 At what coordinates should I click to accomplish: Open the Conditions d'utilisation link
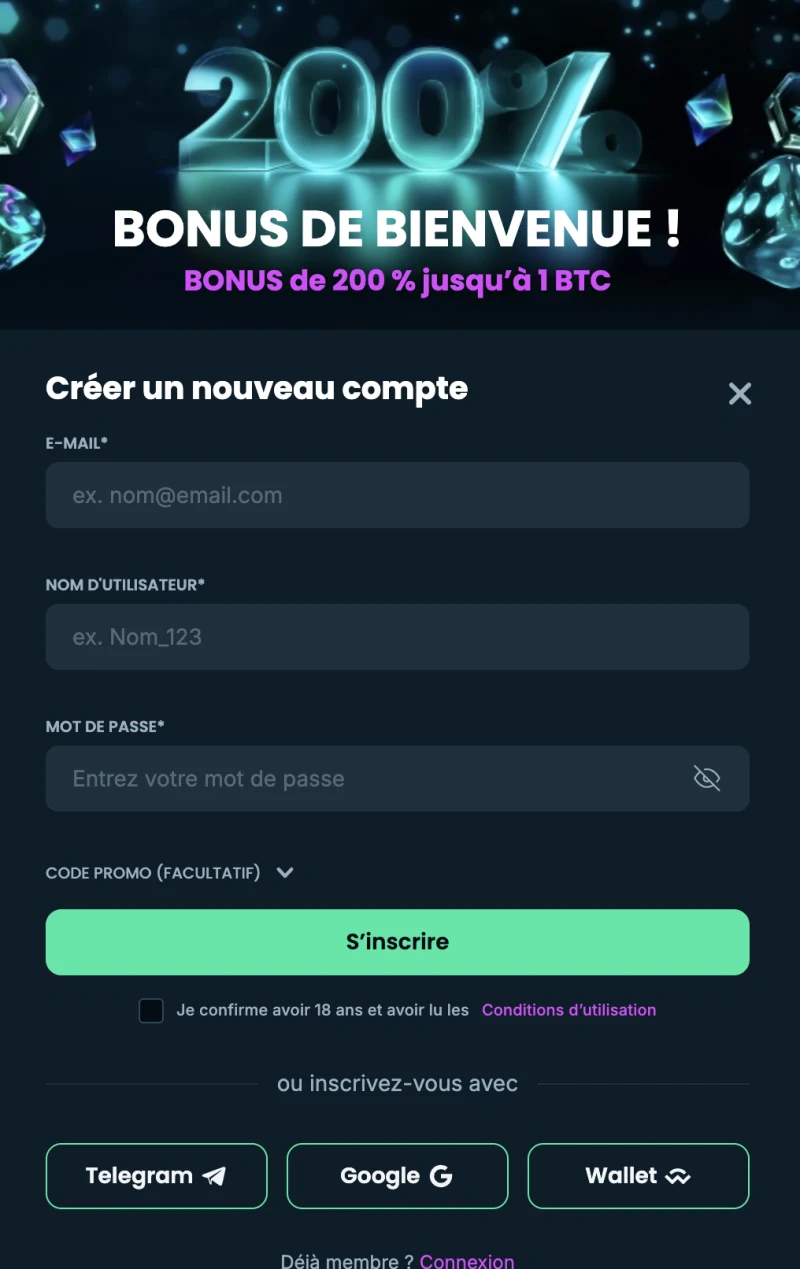pyautogui.click(x=569, y=1010)
